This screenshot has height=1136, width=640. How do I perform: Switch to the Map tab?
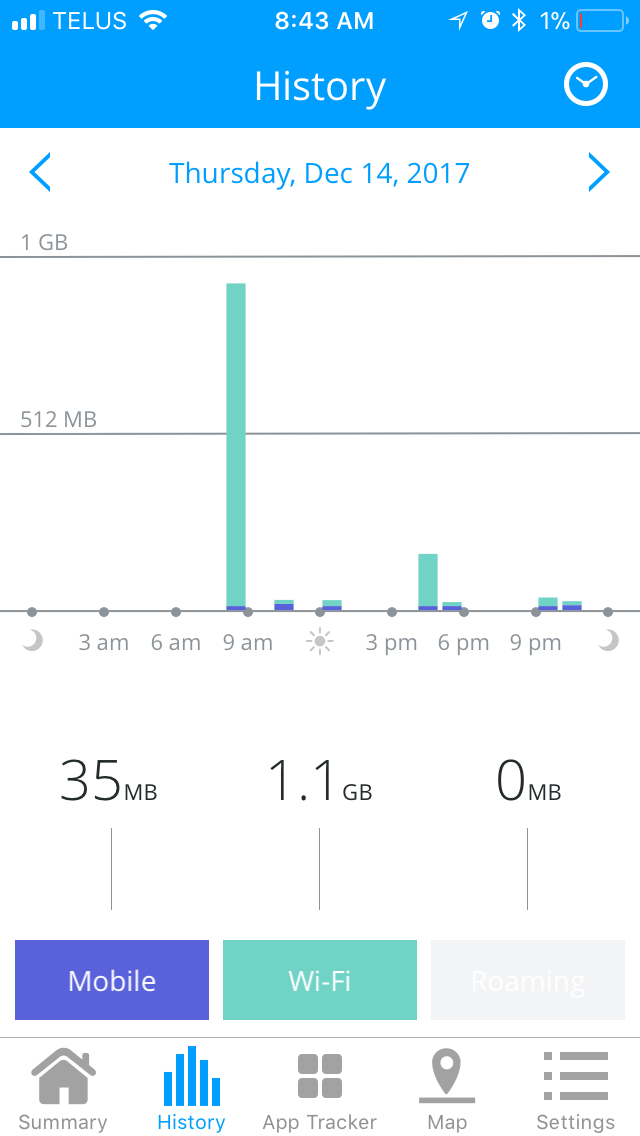coord(447,1089)
